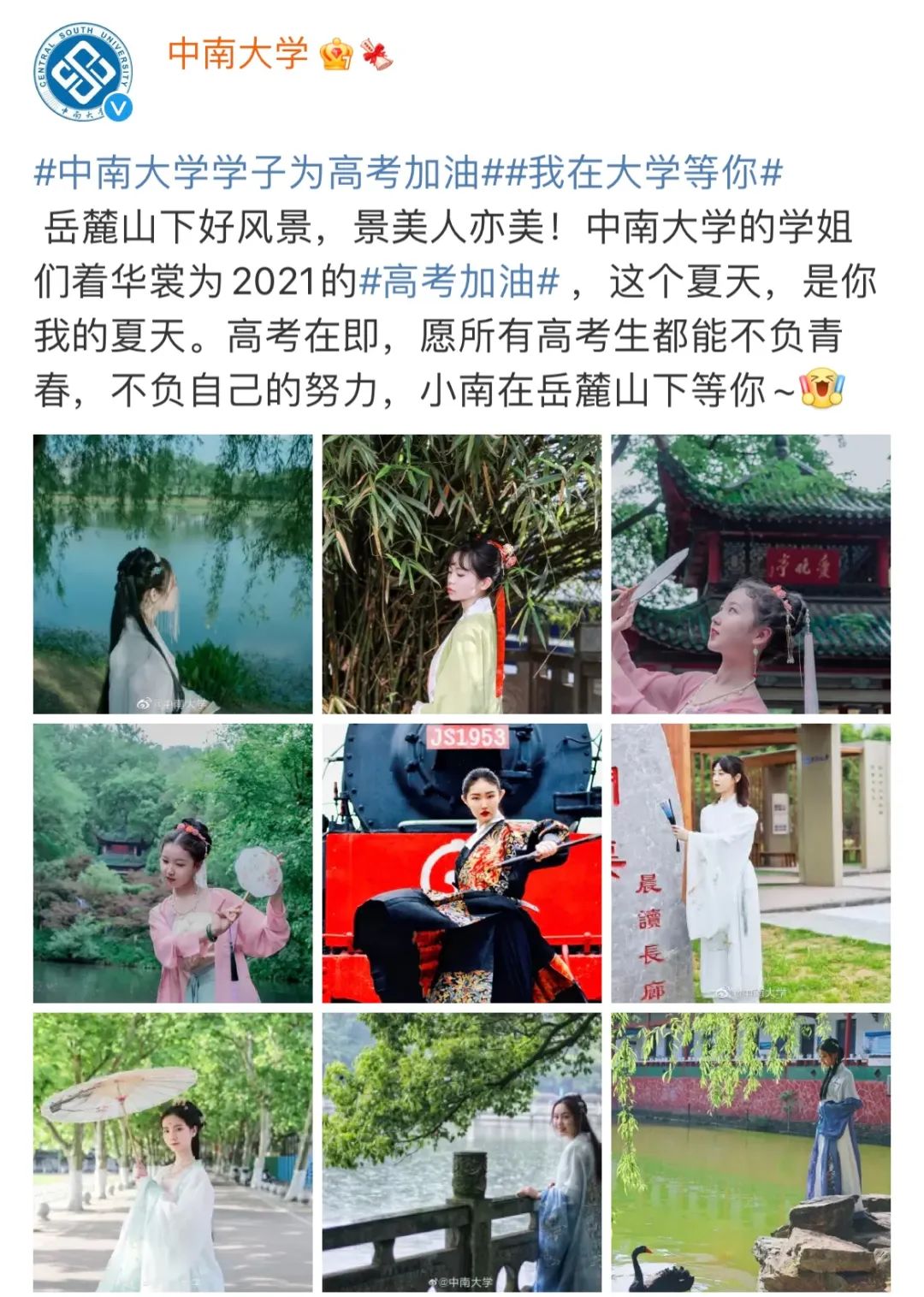Open the #高考加油# hashtag in the post text

(x=459, y=281)
